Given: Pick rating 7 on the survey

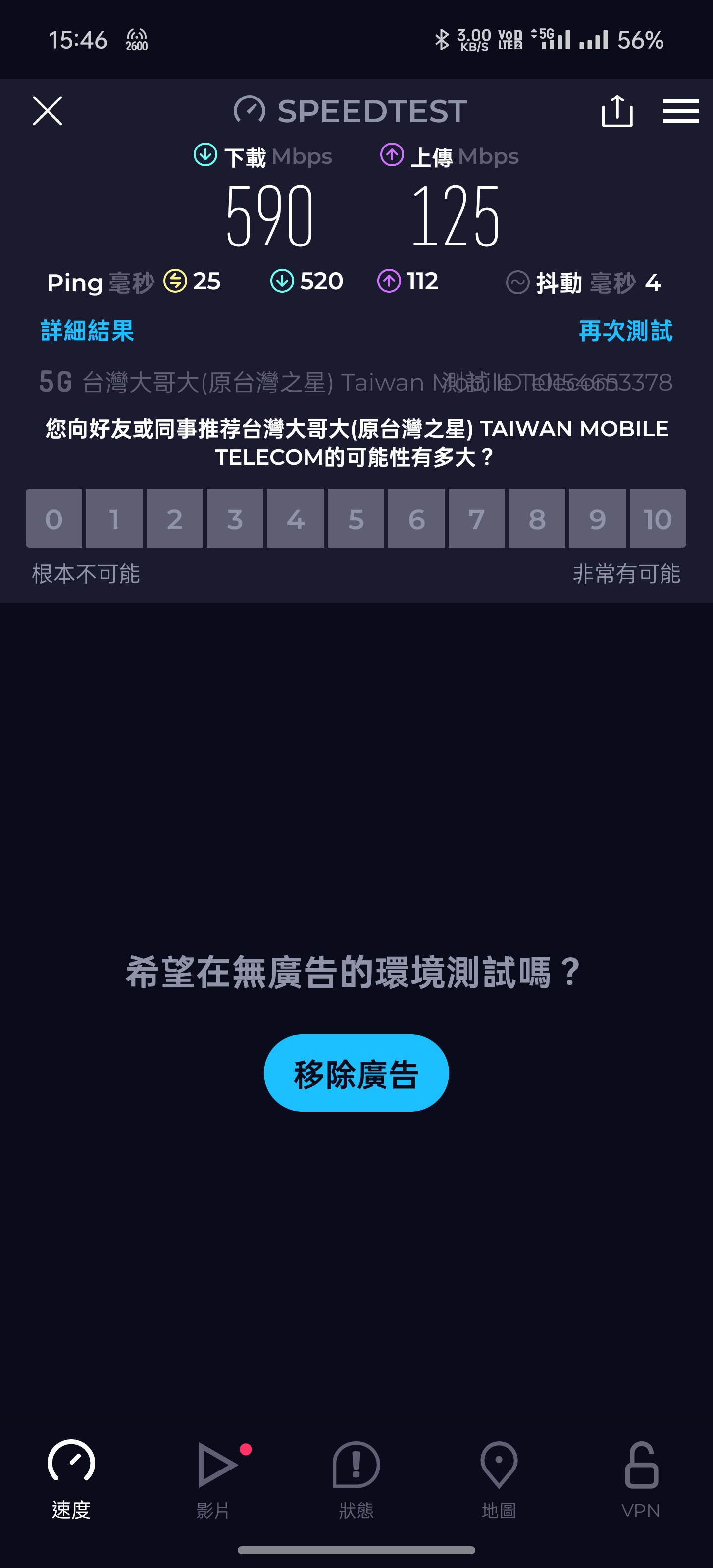Looking at the screenshot, I should click(477, 518).
